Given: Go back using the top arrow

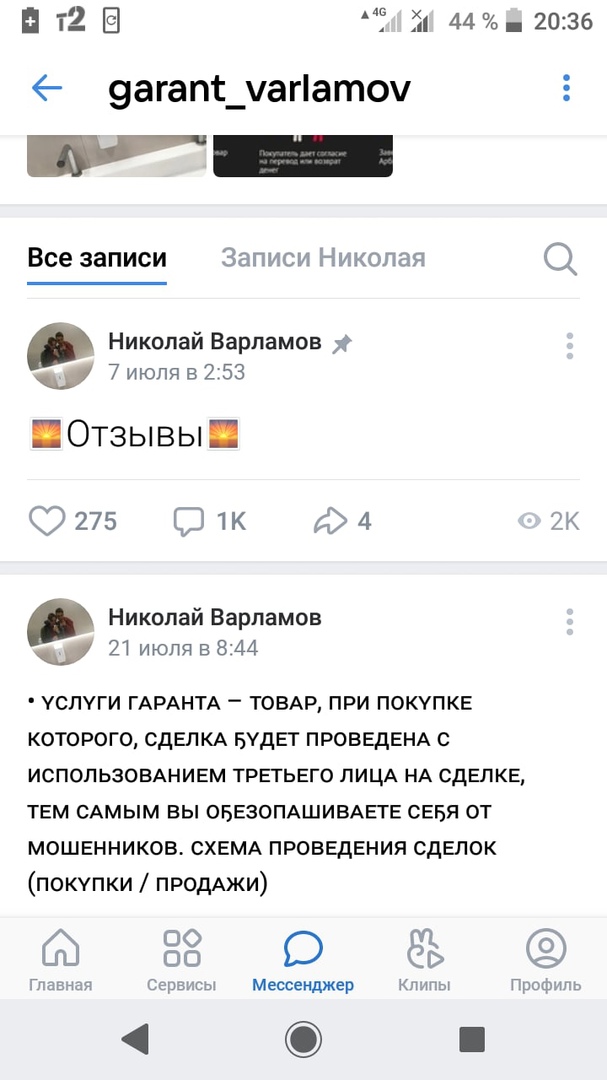Looking at the screenshot, I should click(47, 88).
